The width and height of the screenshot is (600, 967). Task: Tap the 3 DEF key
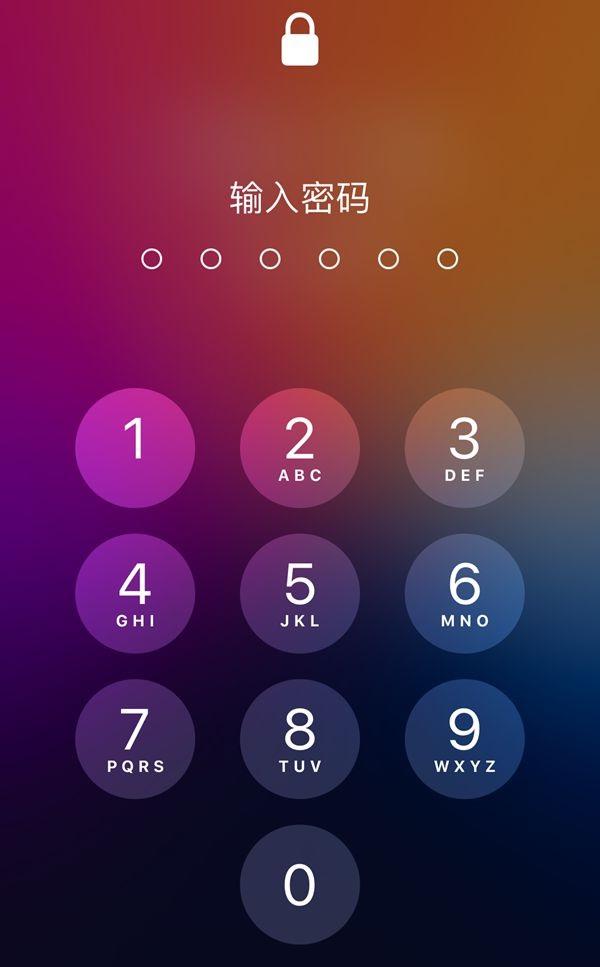click(x=464, y=448)
